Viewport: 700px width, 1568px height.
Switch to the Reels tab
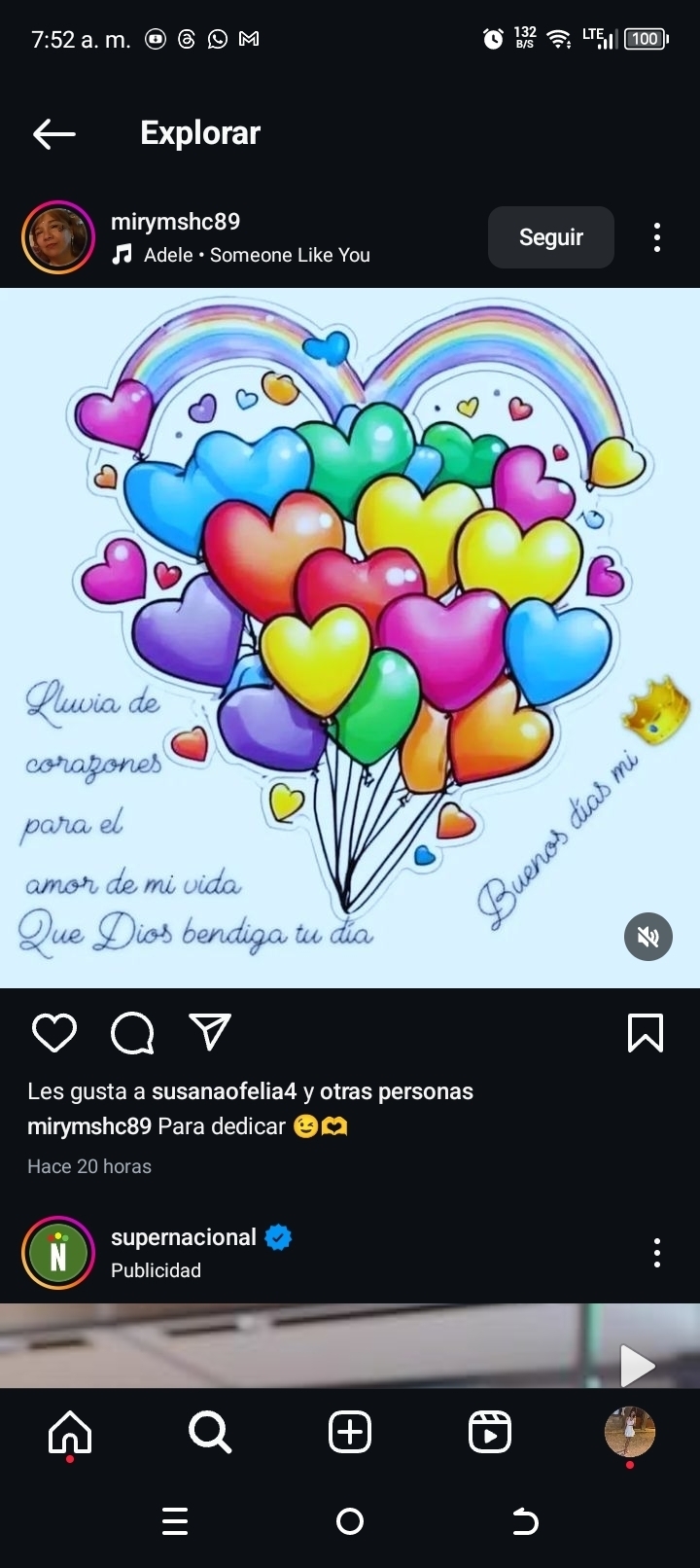(490, 1432)
